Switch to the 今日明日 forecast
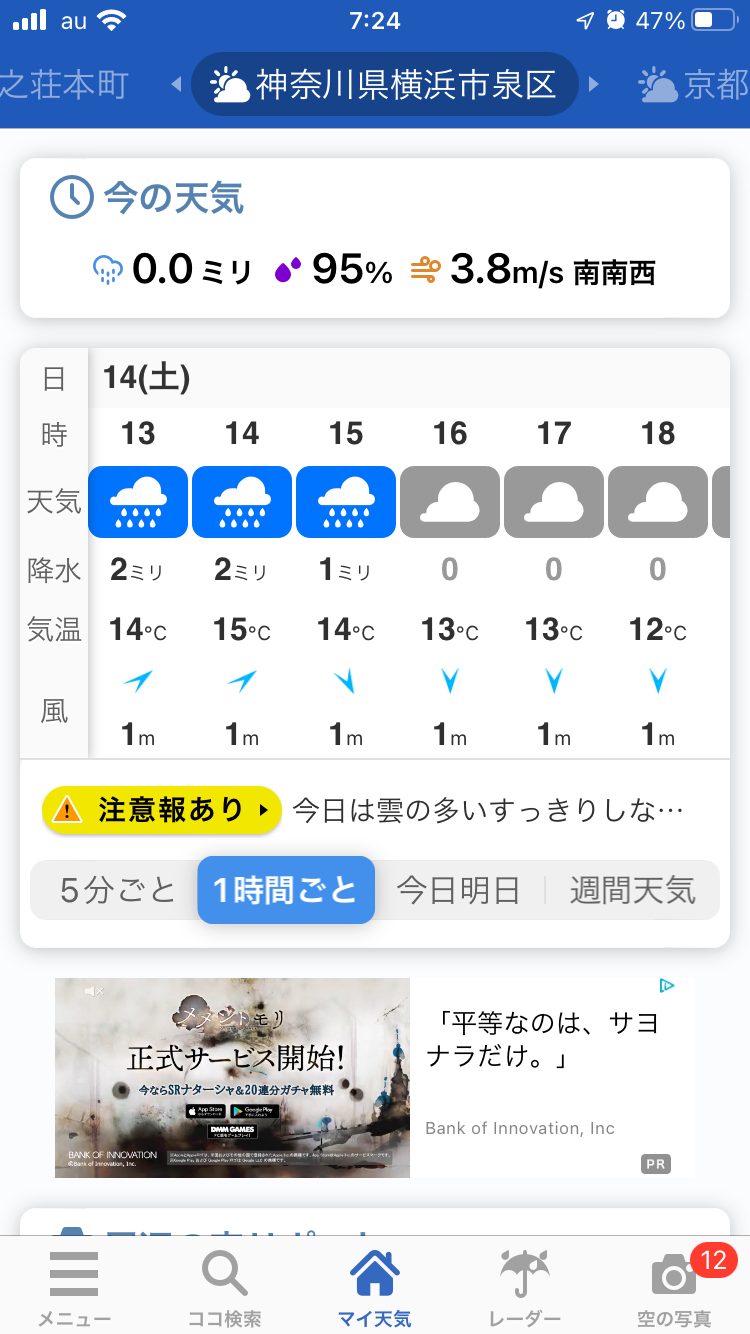The width and height of the screenshot is (750, 1334). 458,890
